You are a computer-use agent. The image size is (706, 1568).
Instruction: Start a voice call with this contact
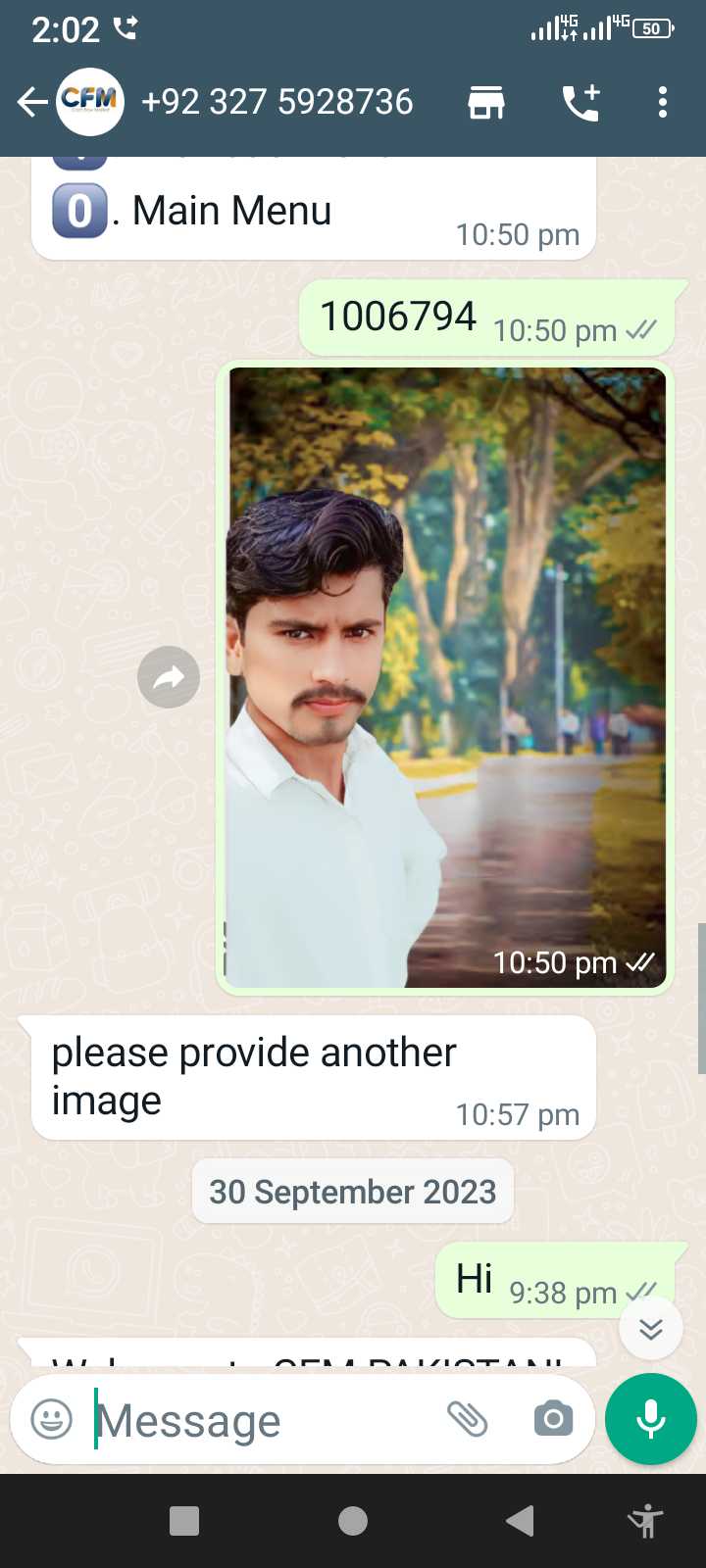(580, 102)
